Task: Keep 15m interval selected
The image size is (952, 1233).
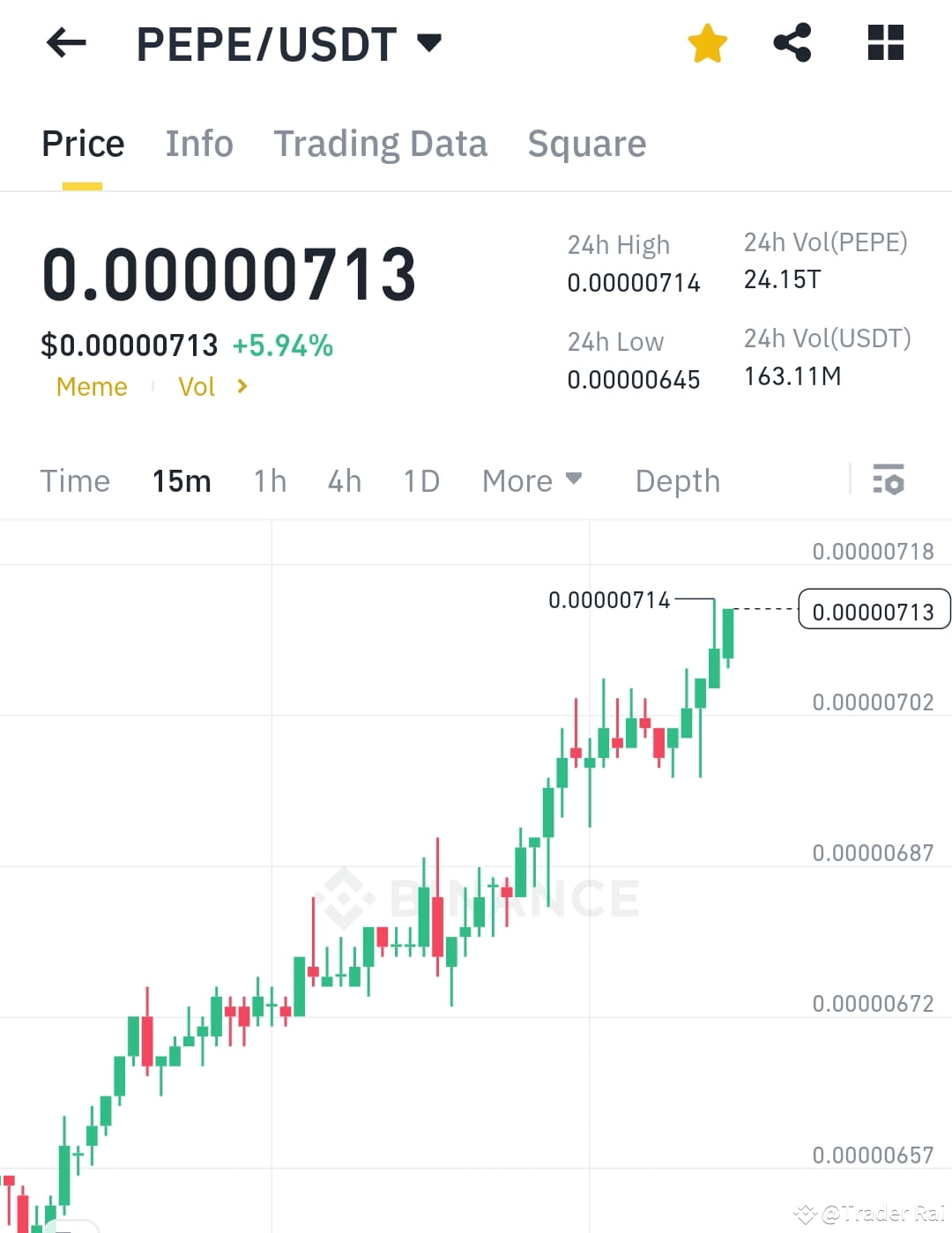Action: [x=182, y=480]
